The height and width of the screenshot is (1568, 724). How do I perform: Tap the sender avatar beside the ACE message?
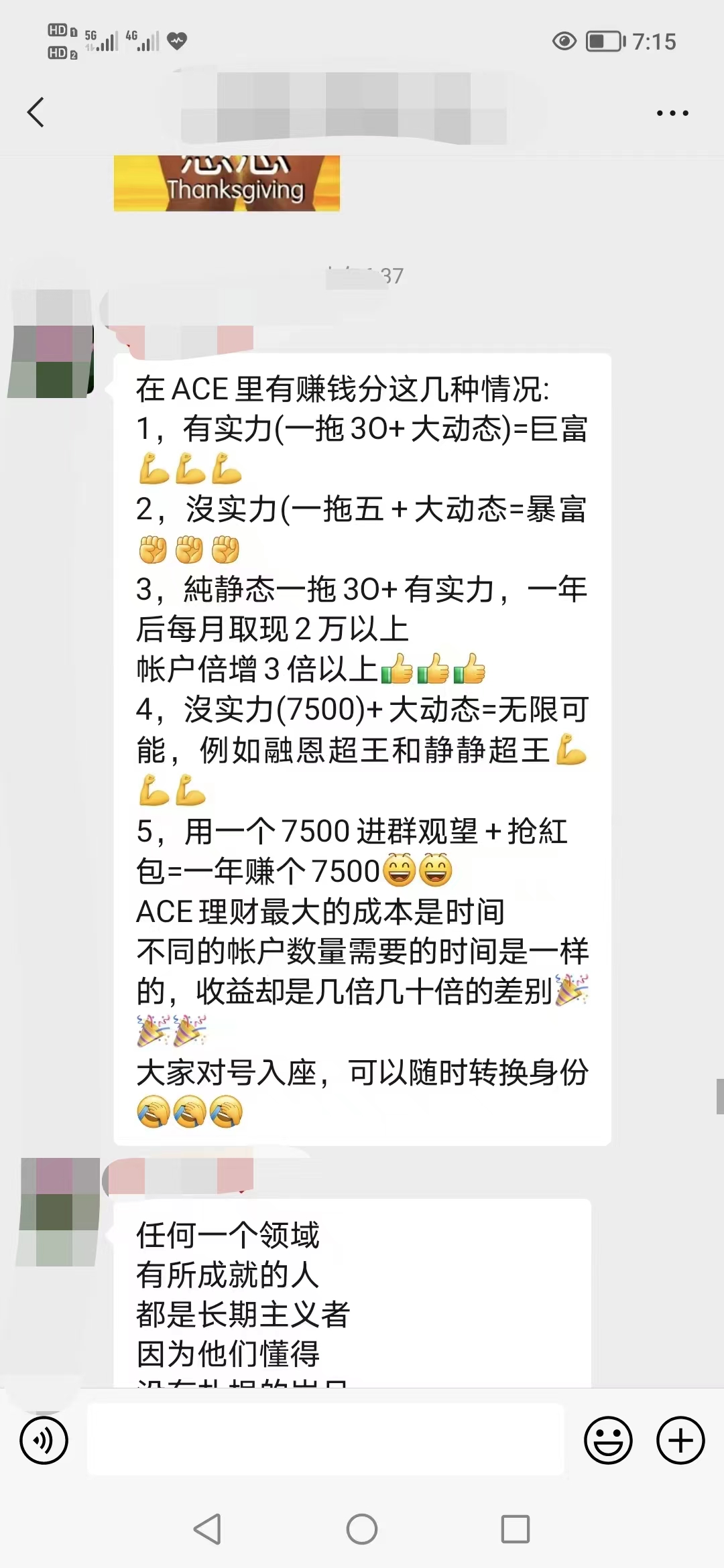click(52, 344)
